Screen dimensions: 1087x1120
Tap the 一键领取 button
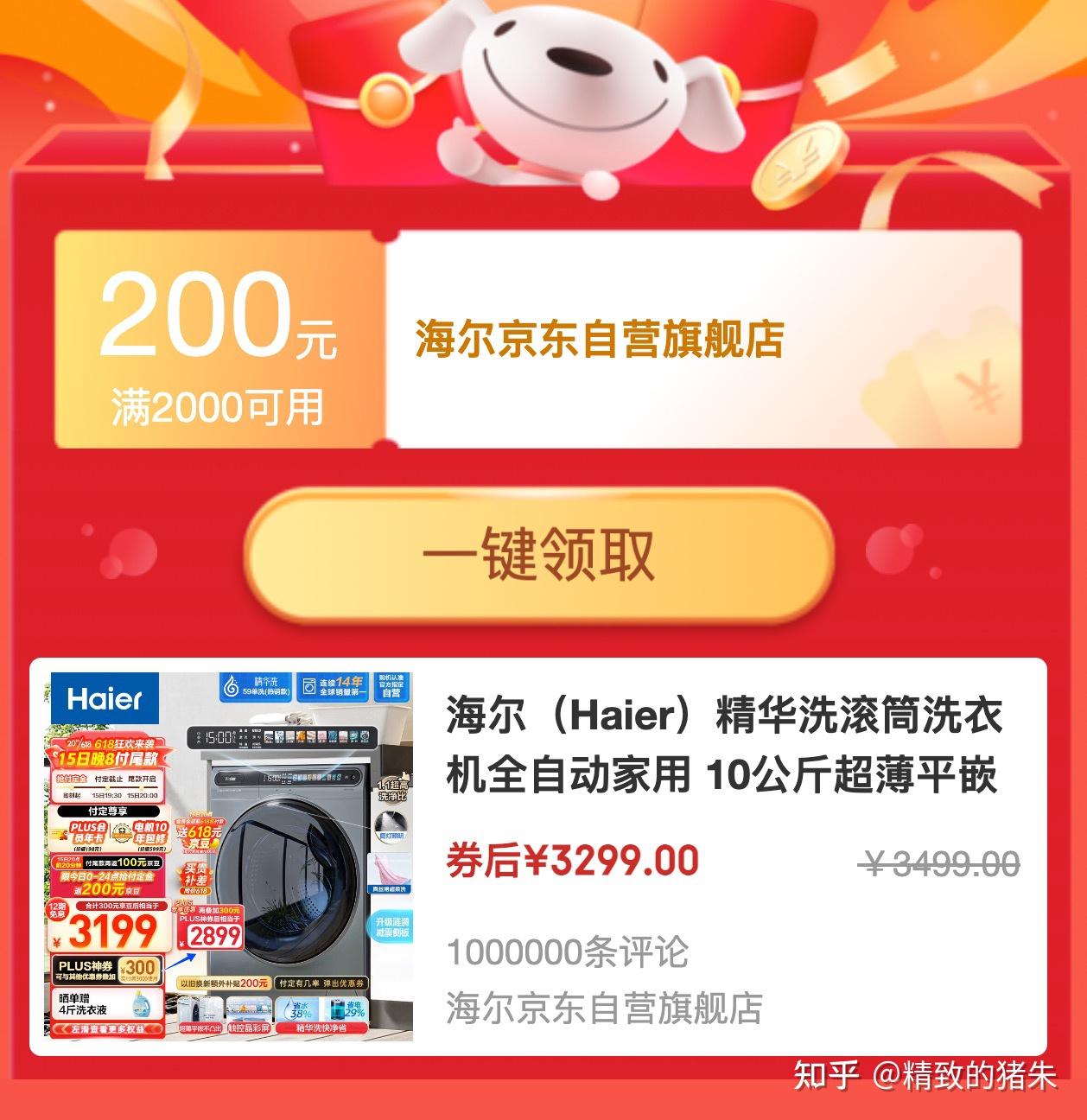[x=537, y=555]
